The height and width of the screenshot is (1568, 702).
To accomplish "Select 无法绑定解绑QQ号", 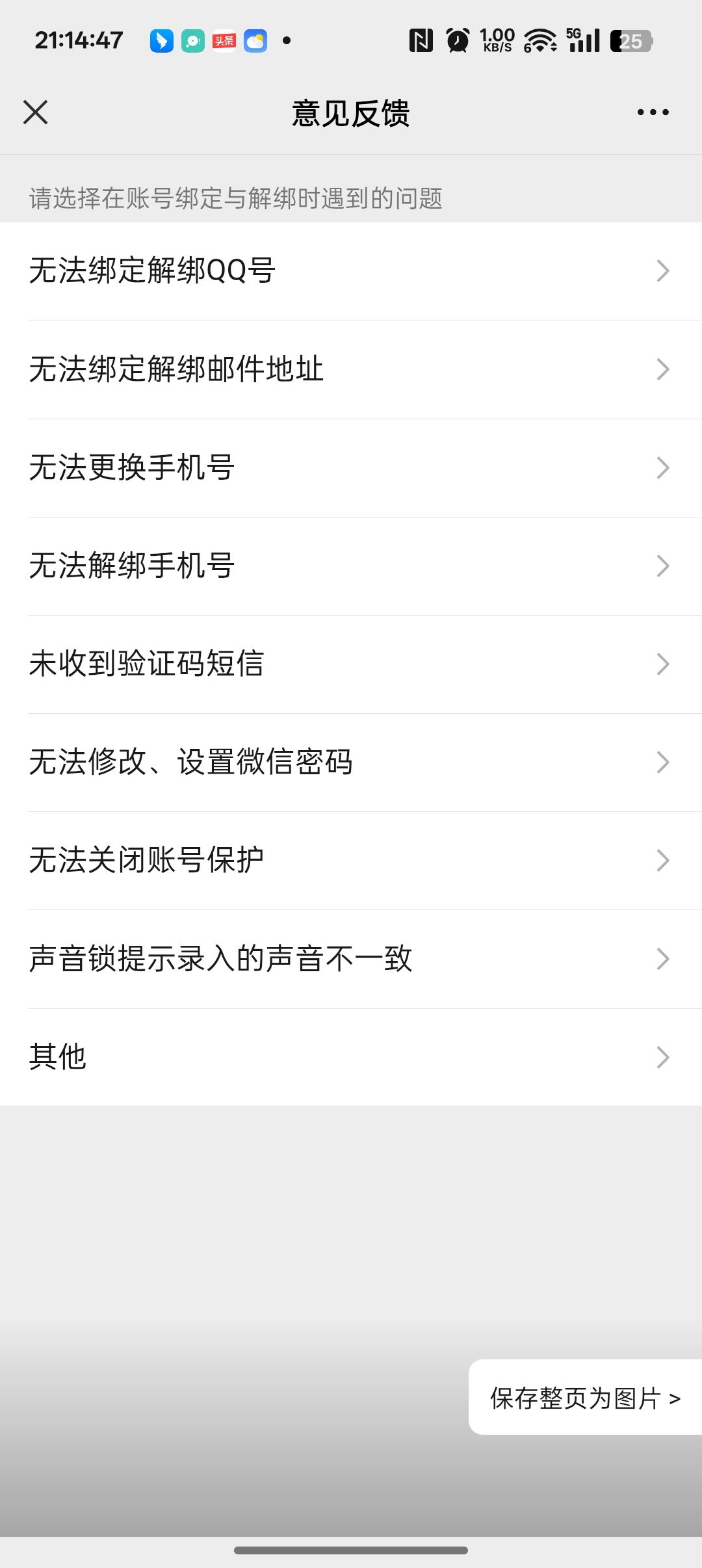I will point(351,270).
